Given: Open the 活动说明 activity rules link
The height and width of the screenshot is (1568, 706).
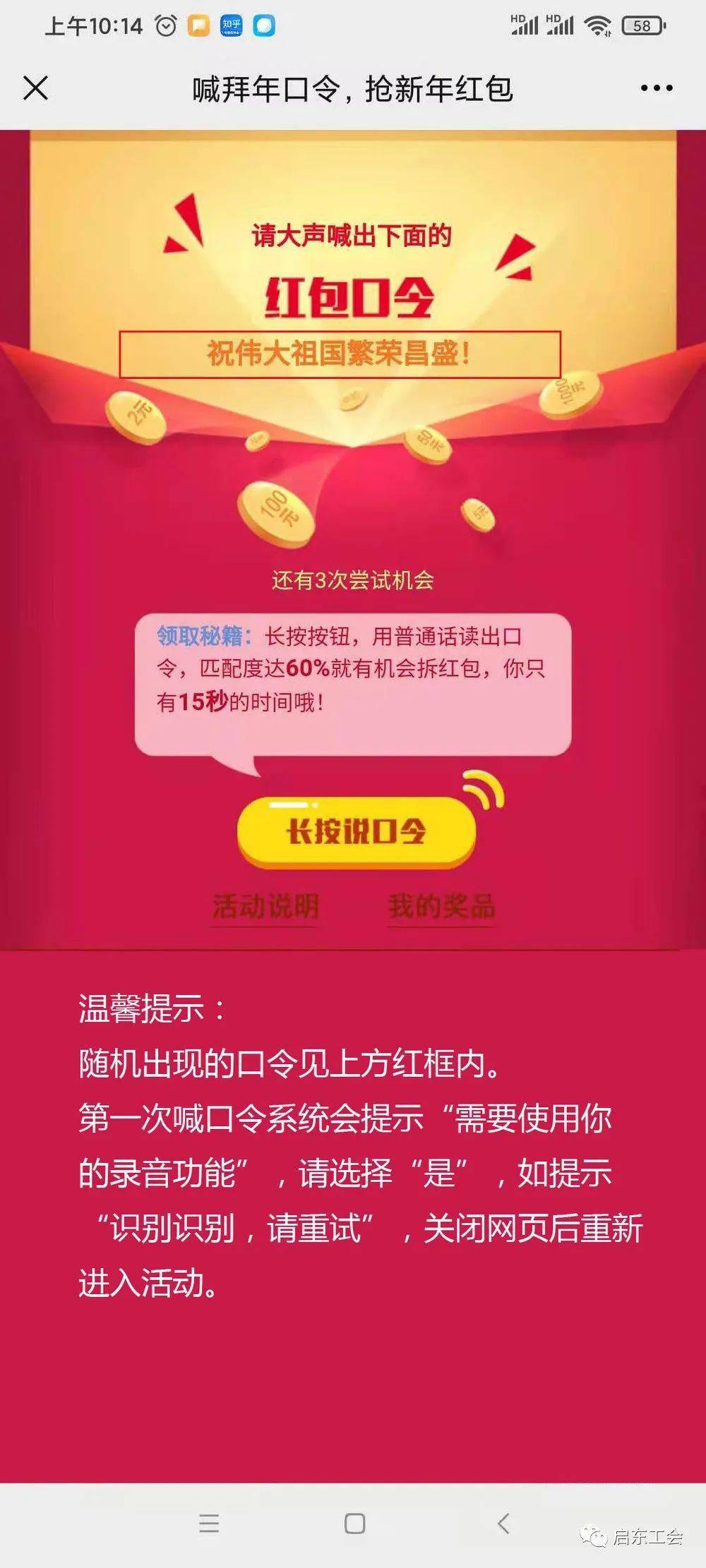Looking at the screenshot, I should point(265,907).
